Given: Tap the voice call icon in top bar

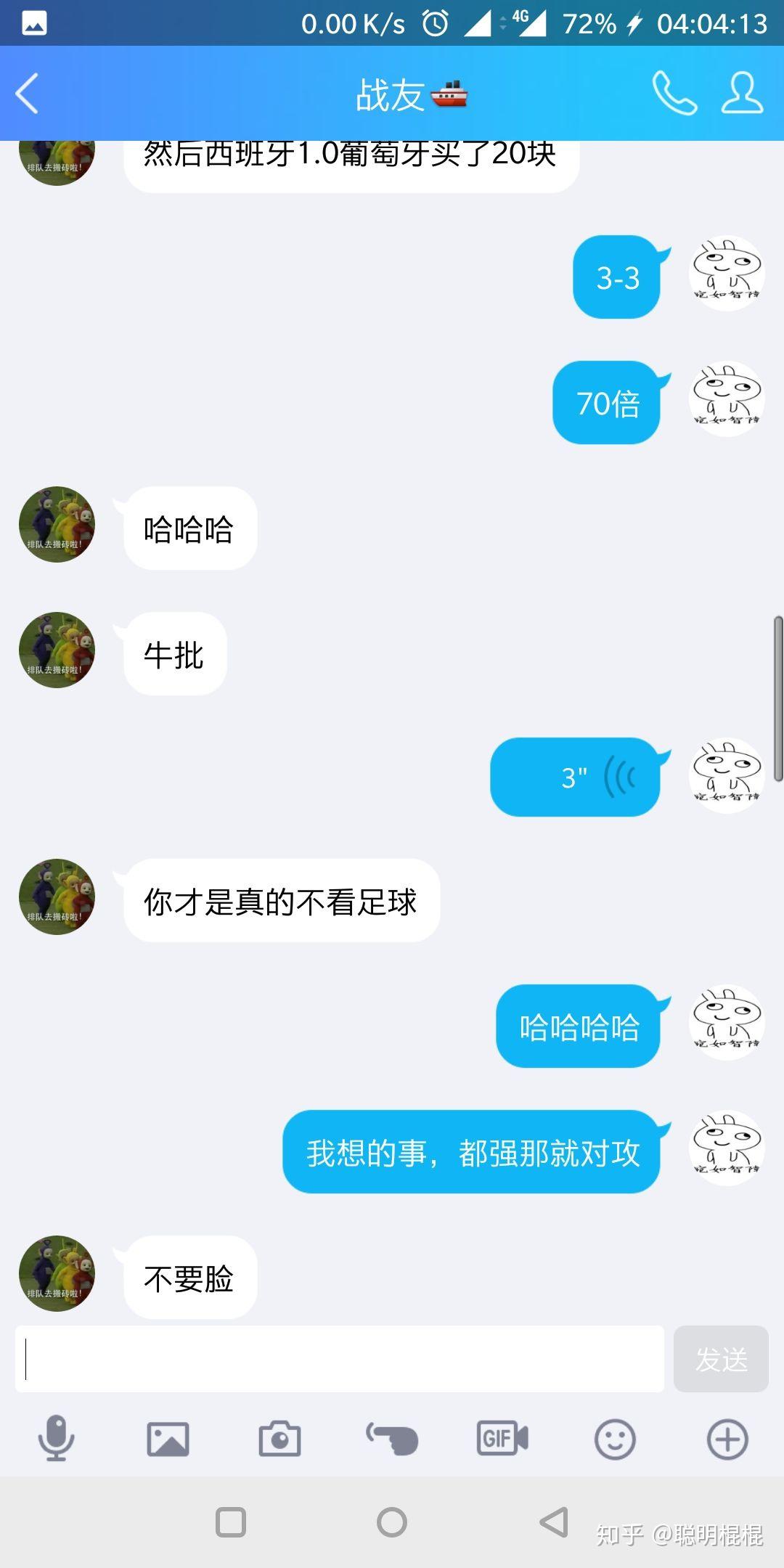Looking at the screenshot, I should pyautogui.click(x=675, y=94).
